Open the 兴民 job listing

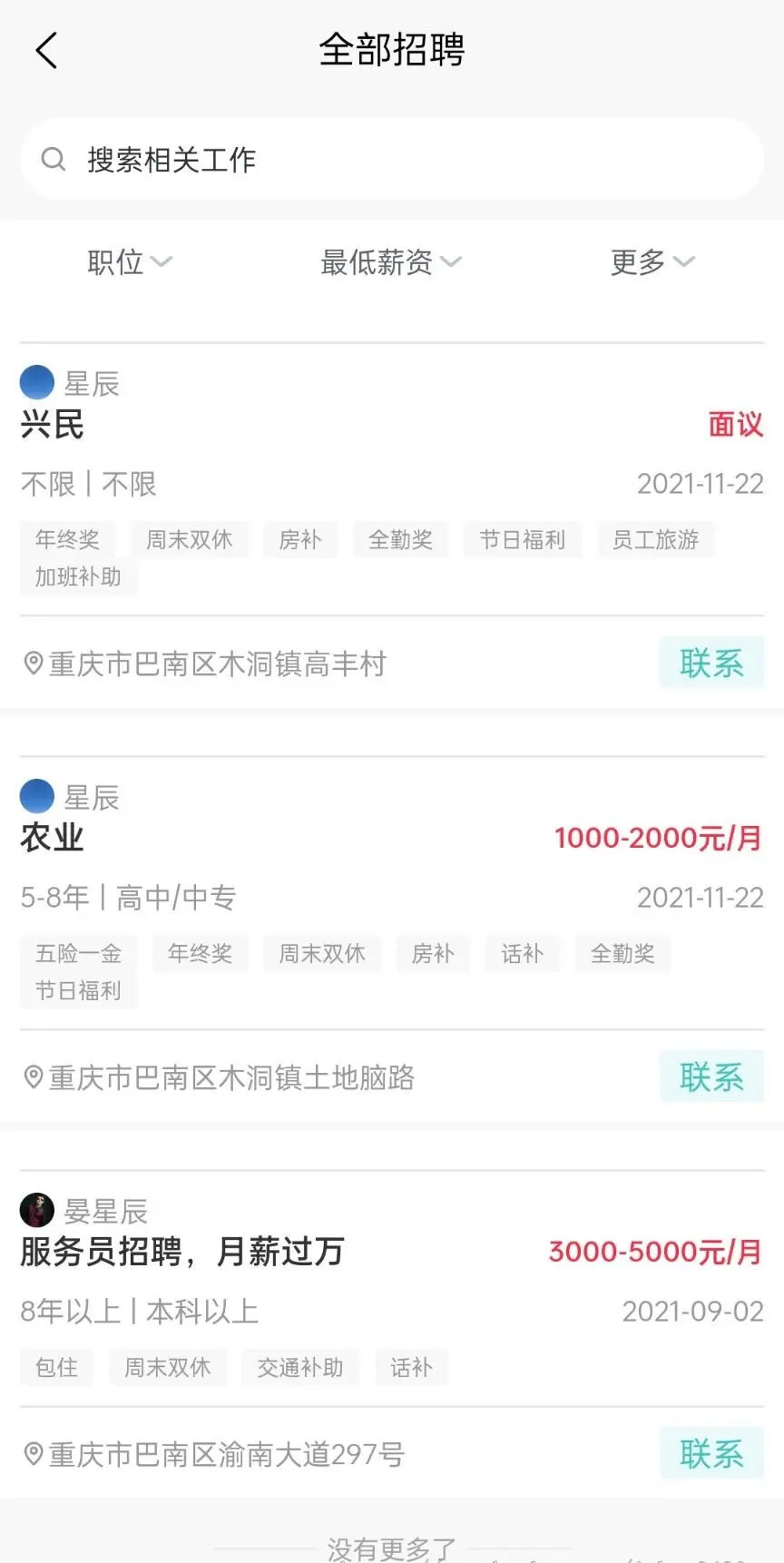click(53, 425)
